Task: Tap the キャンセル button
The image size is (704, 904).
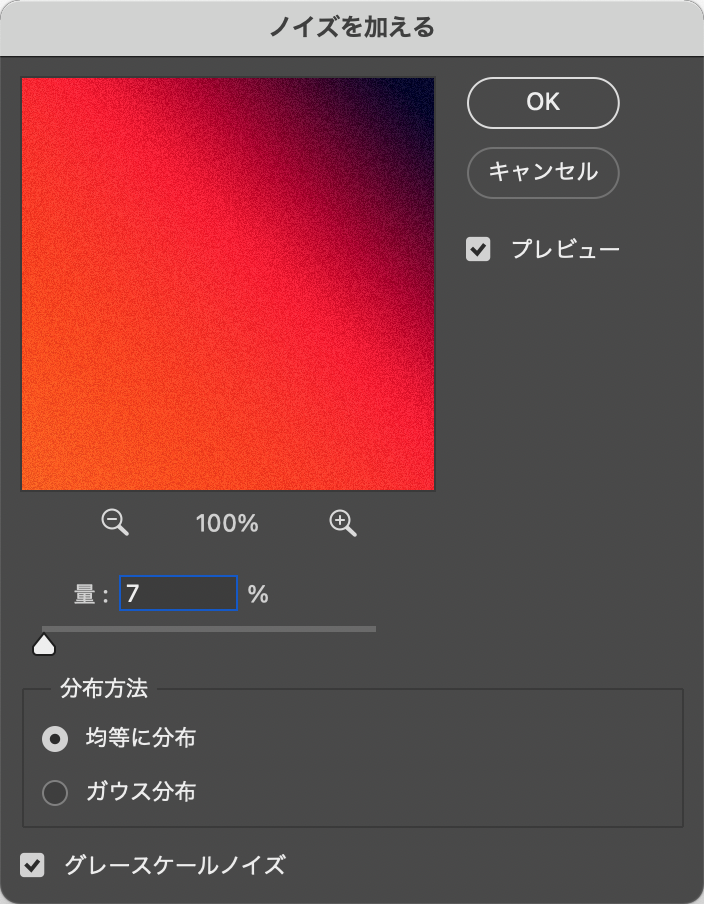Action: point(543,173)
